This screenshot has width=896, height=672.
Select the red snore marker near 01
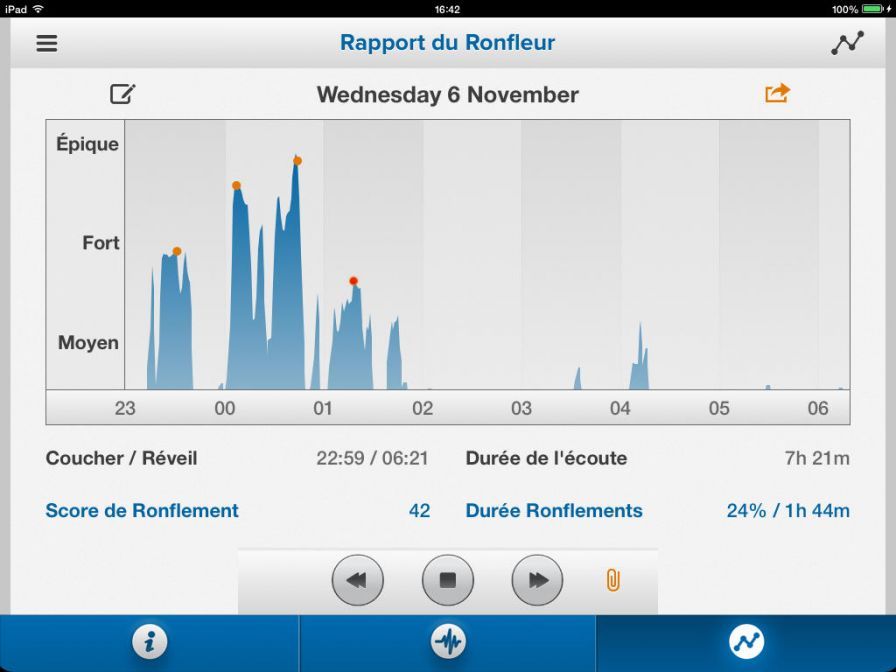point(353,281)
